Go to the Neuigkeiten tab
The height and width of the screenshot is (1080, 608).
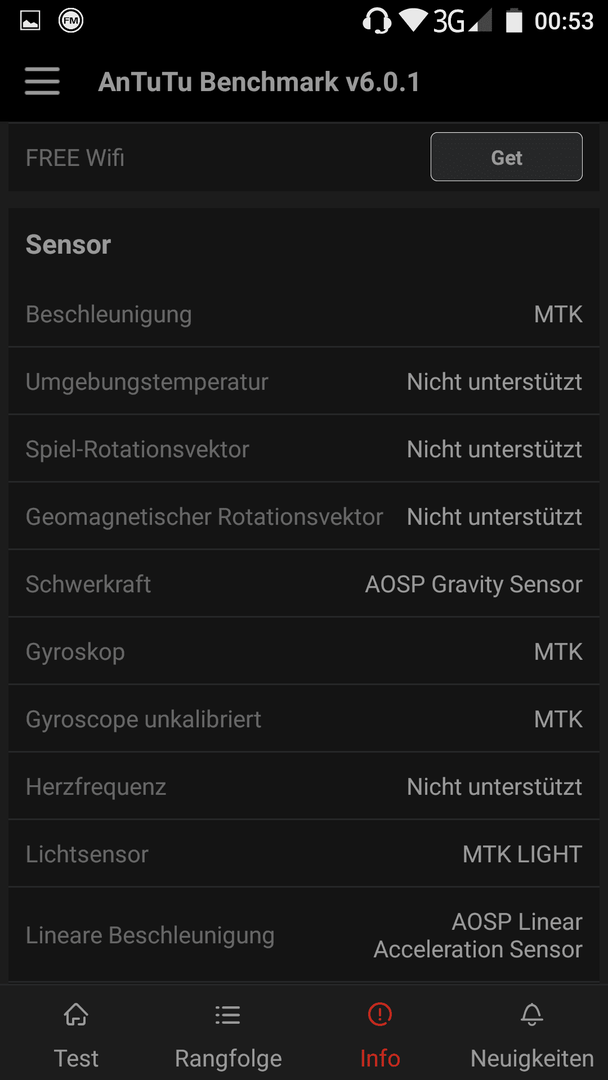pos(532,1035)
